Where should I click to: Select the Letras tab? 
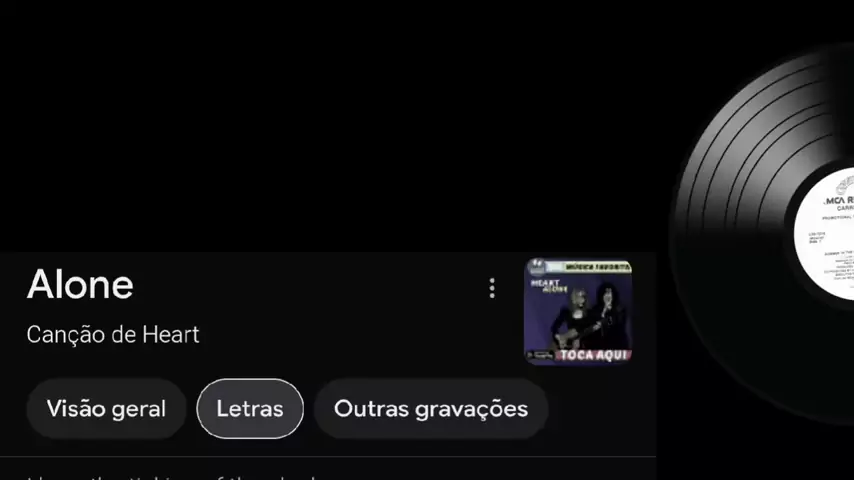pos(250,409)
